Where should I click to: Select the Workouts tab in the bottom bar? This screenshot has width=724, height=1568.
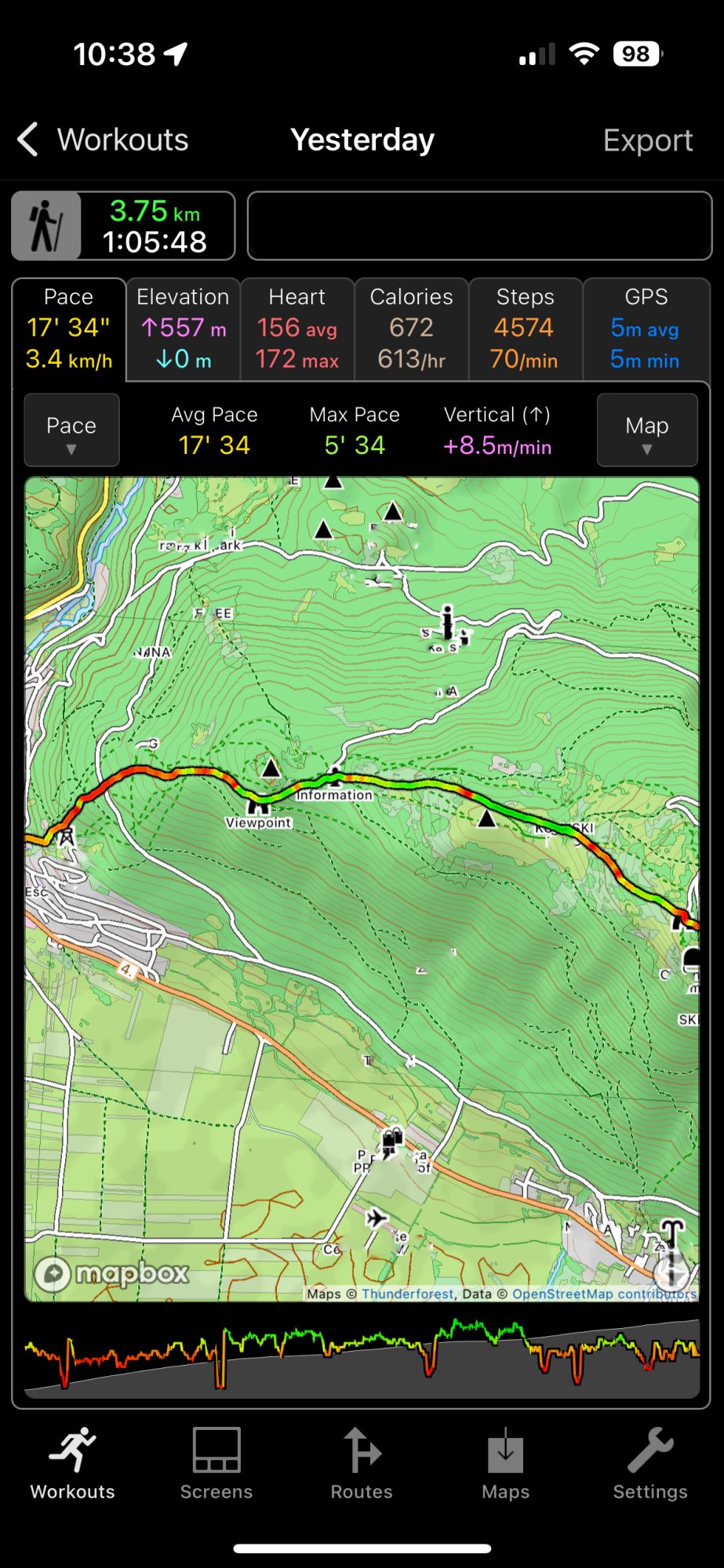[x=72, y=1463]
